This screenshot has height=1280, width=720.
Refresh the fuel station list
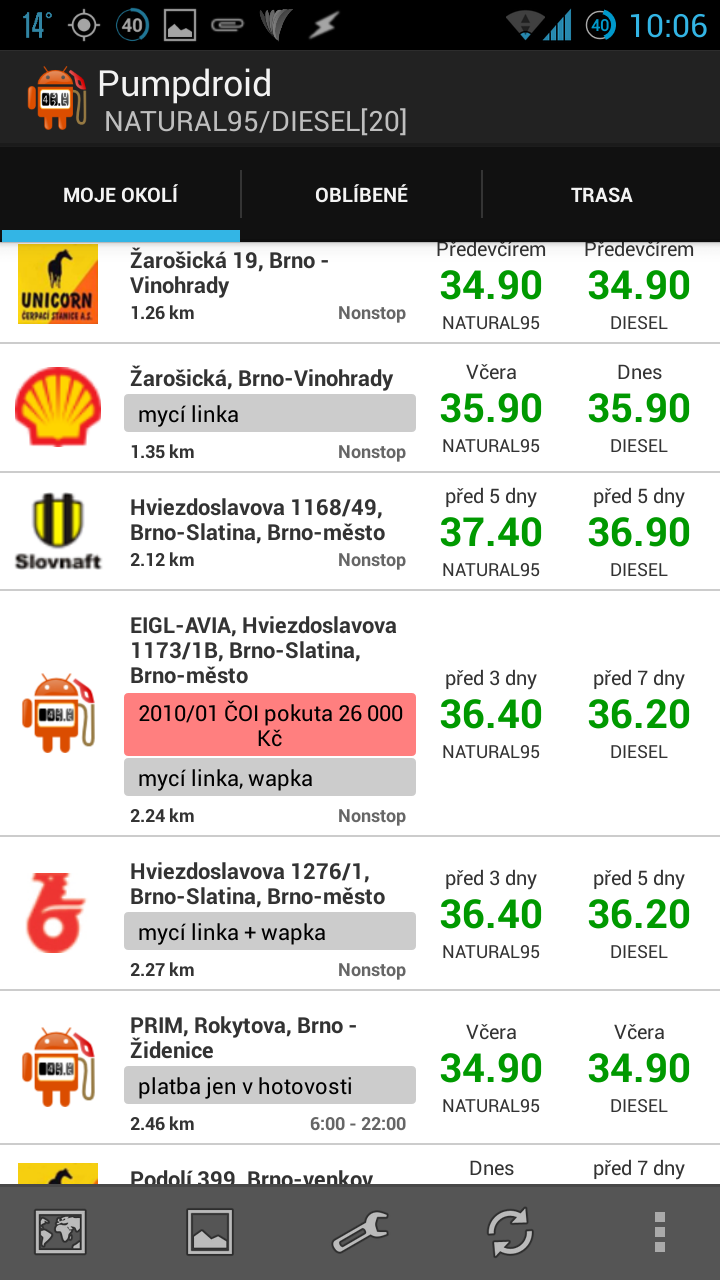click(510, 1232)
